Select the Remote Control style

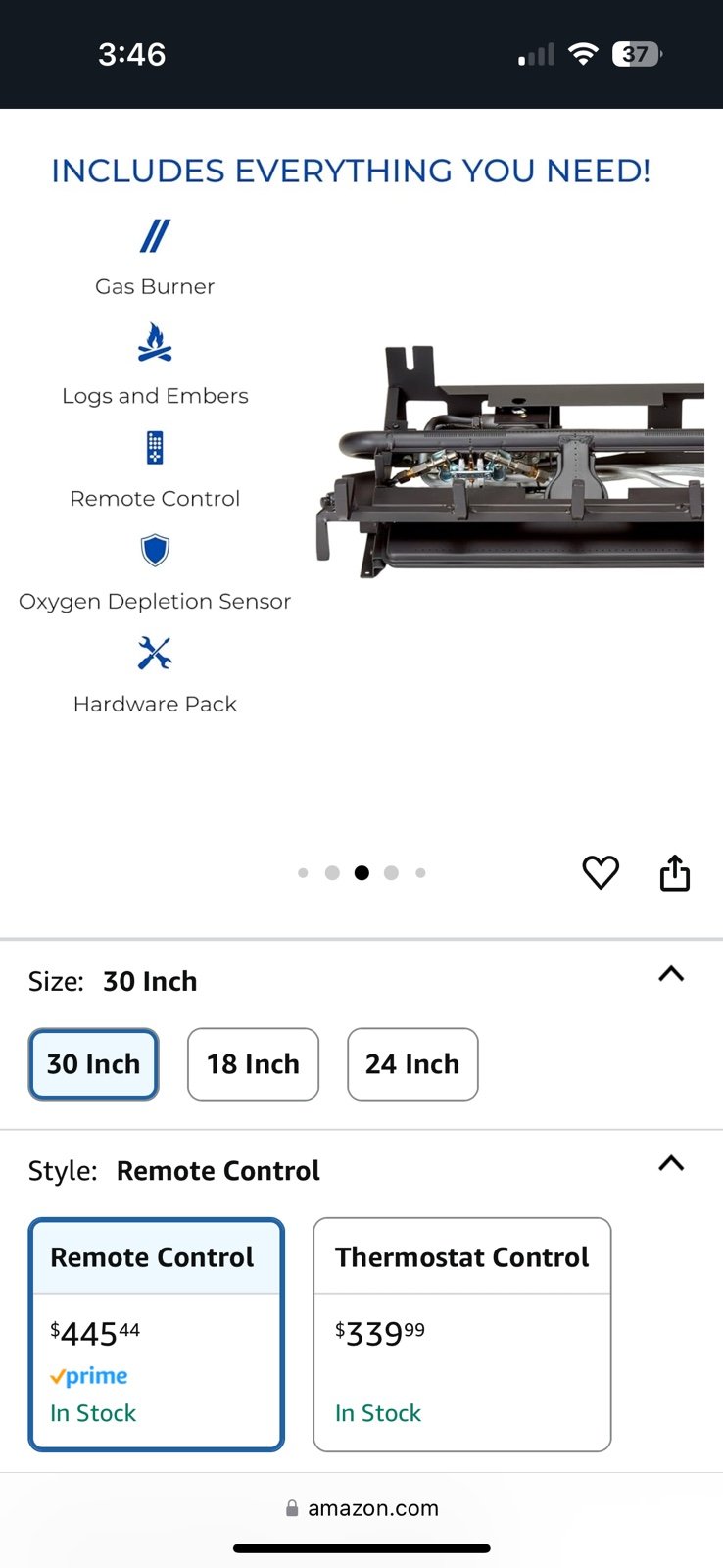(x=157, y=1335)
